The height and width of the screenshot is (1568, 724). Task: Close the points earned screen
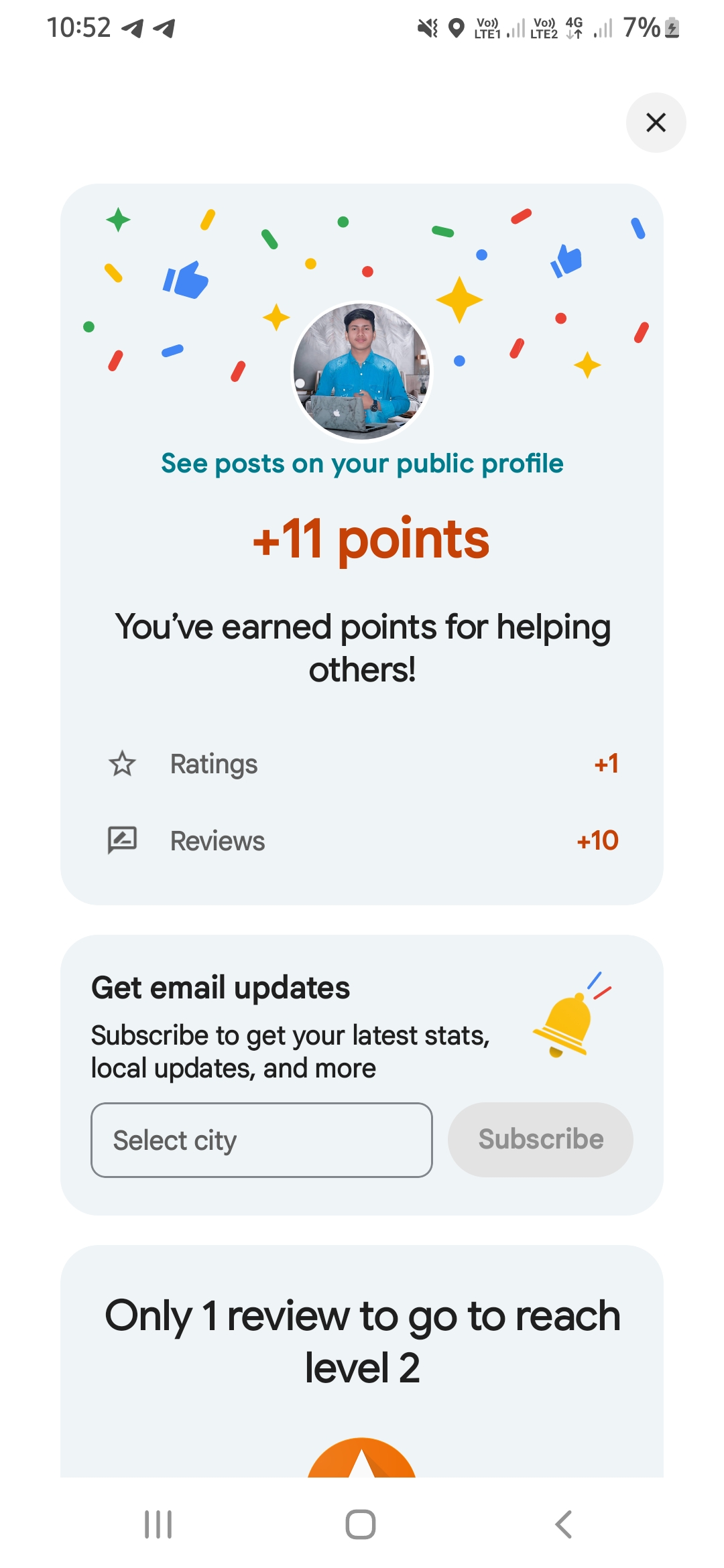coord(656,123)
